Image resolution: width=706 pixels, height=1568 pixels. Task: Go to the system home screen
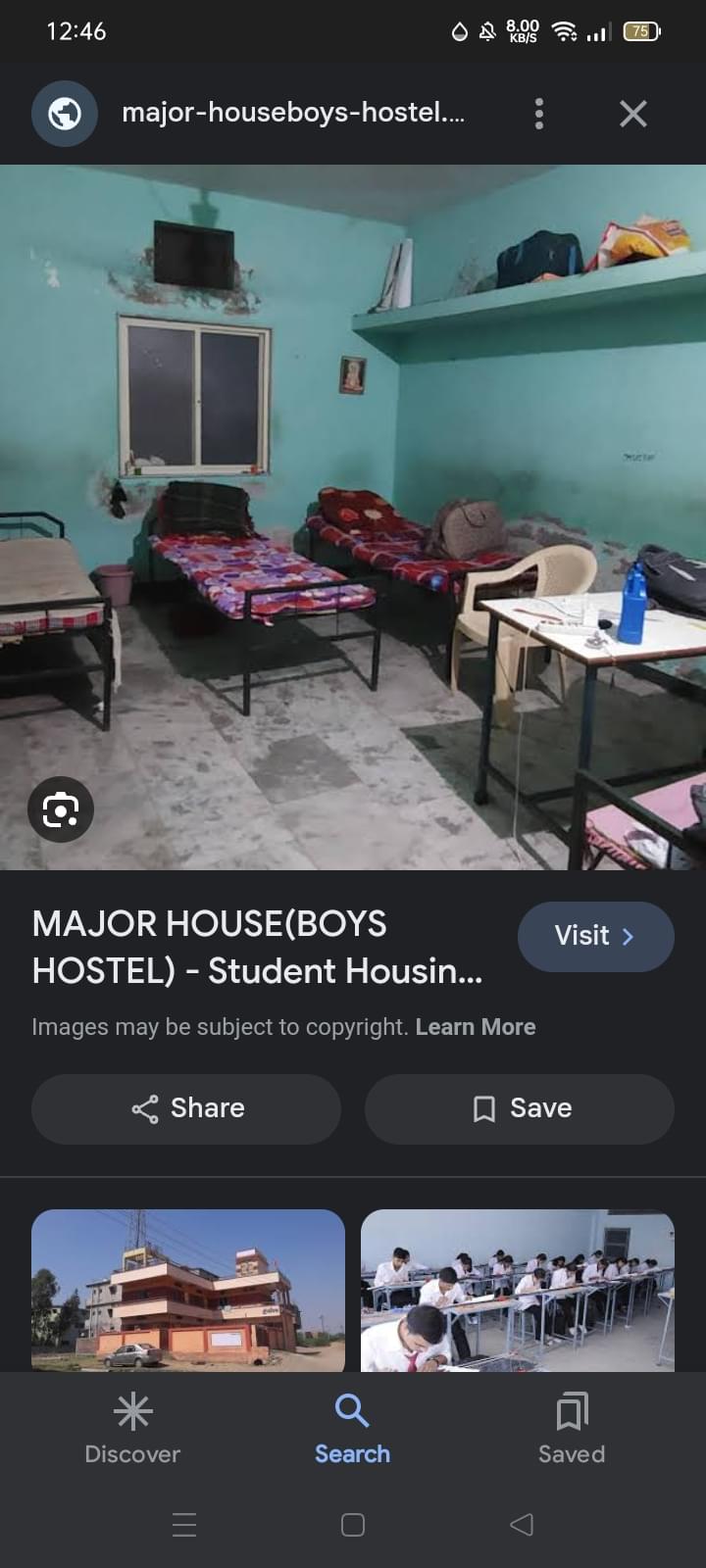[x=353, y=1524]
